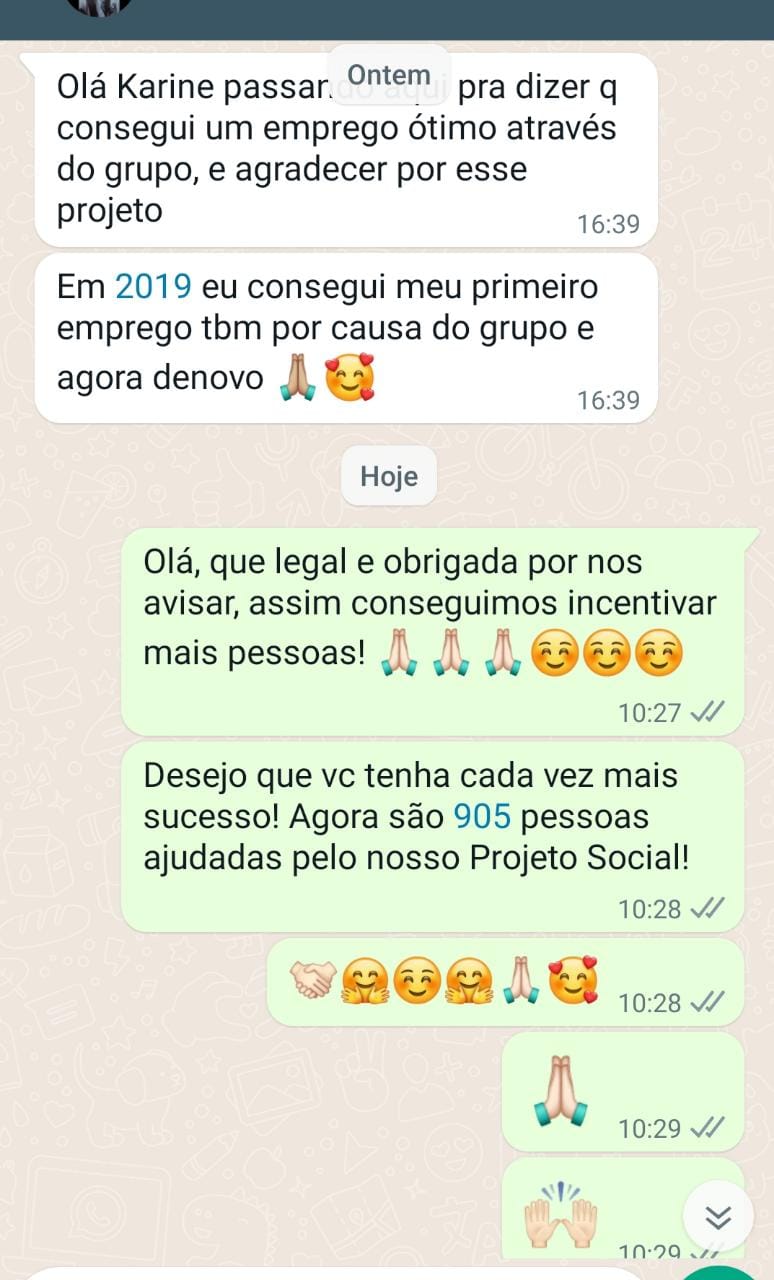This screenshot has width=774, height=1280.
Task: Tap the blue 2019 link in message
Action: (153, 287)
